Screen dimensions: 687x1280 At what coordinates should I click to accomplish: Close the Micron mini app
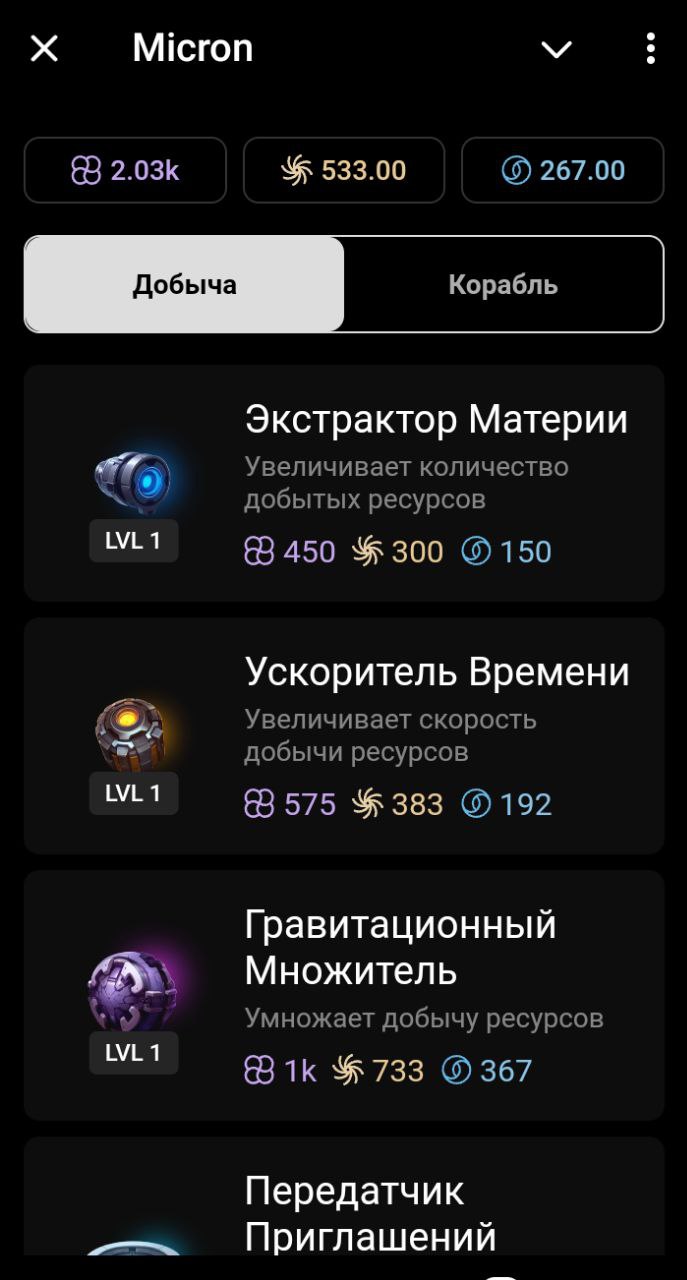click(44, 48)
